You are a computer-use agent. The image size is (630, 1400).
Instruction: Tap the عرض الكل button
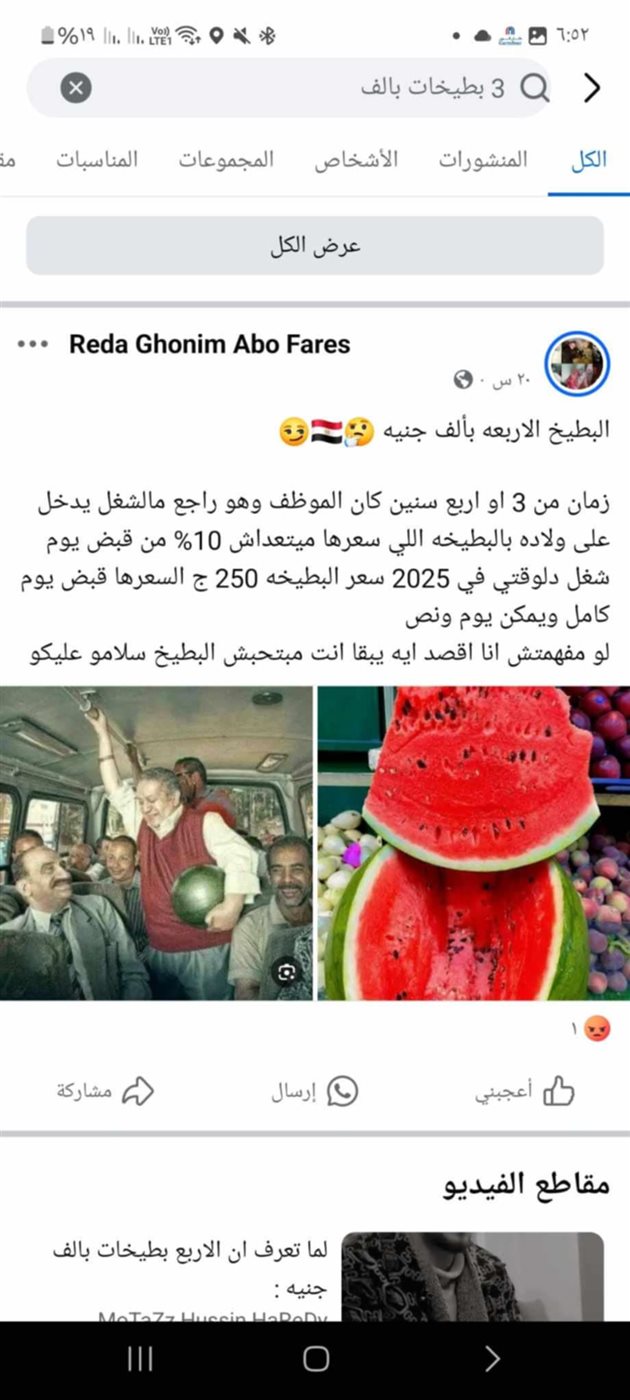[315, 246]
